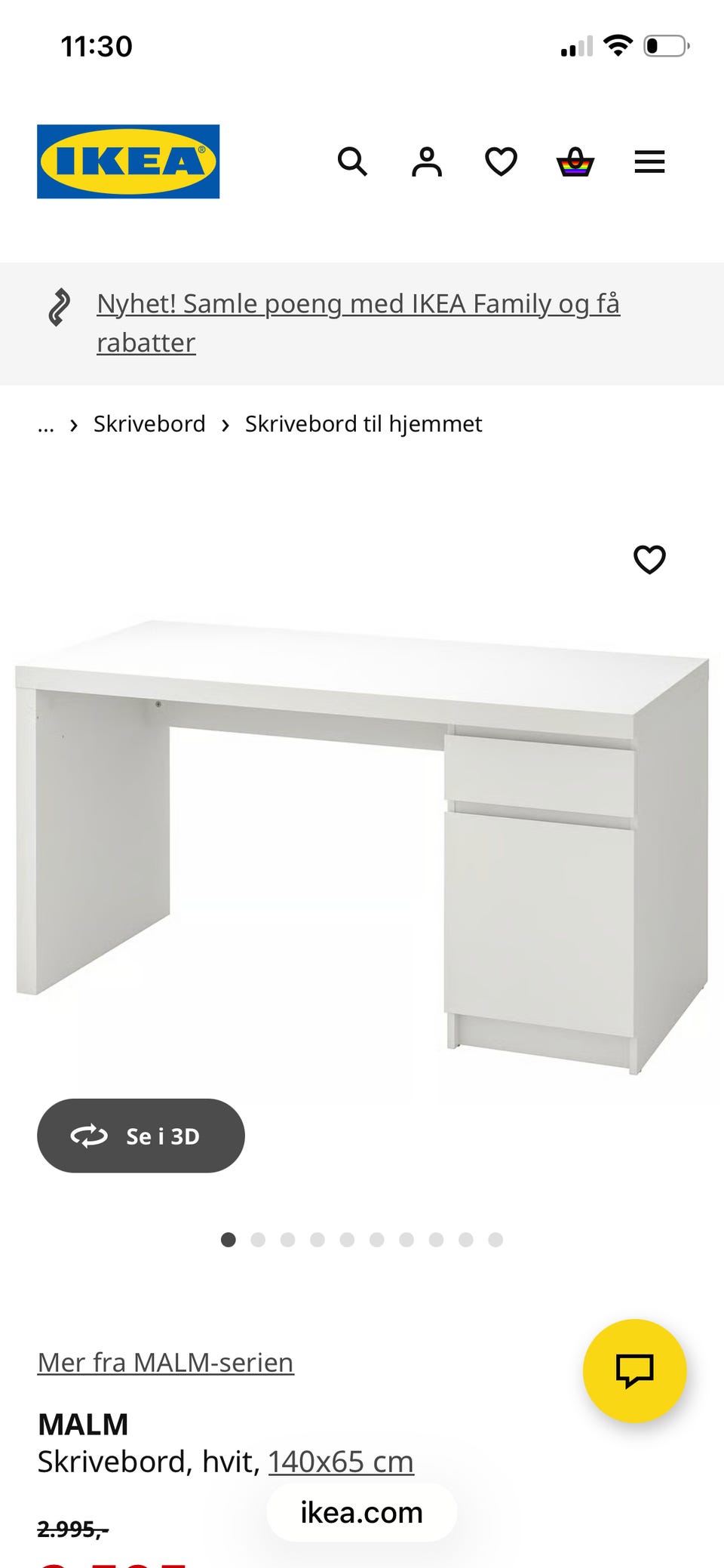Image resolution: width=724 pixels, height=1568 pixels.
Task: Open Mer fra MALM-serien link
Action: click(165, 1362)
